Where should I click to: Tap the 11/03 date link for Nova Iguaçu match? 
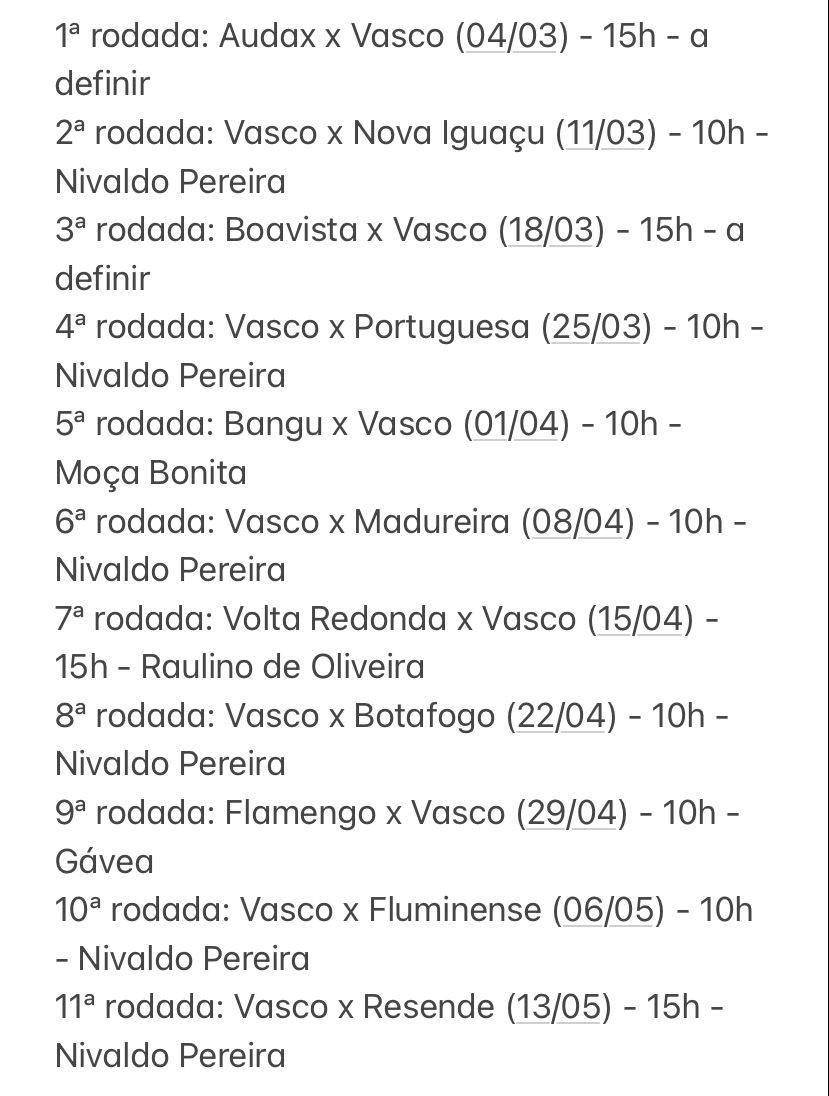tap(606, 134)
